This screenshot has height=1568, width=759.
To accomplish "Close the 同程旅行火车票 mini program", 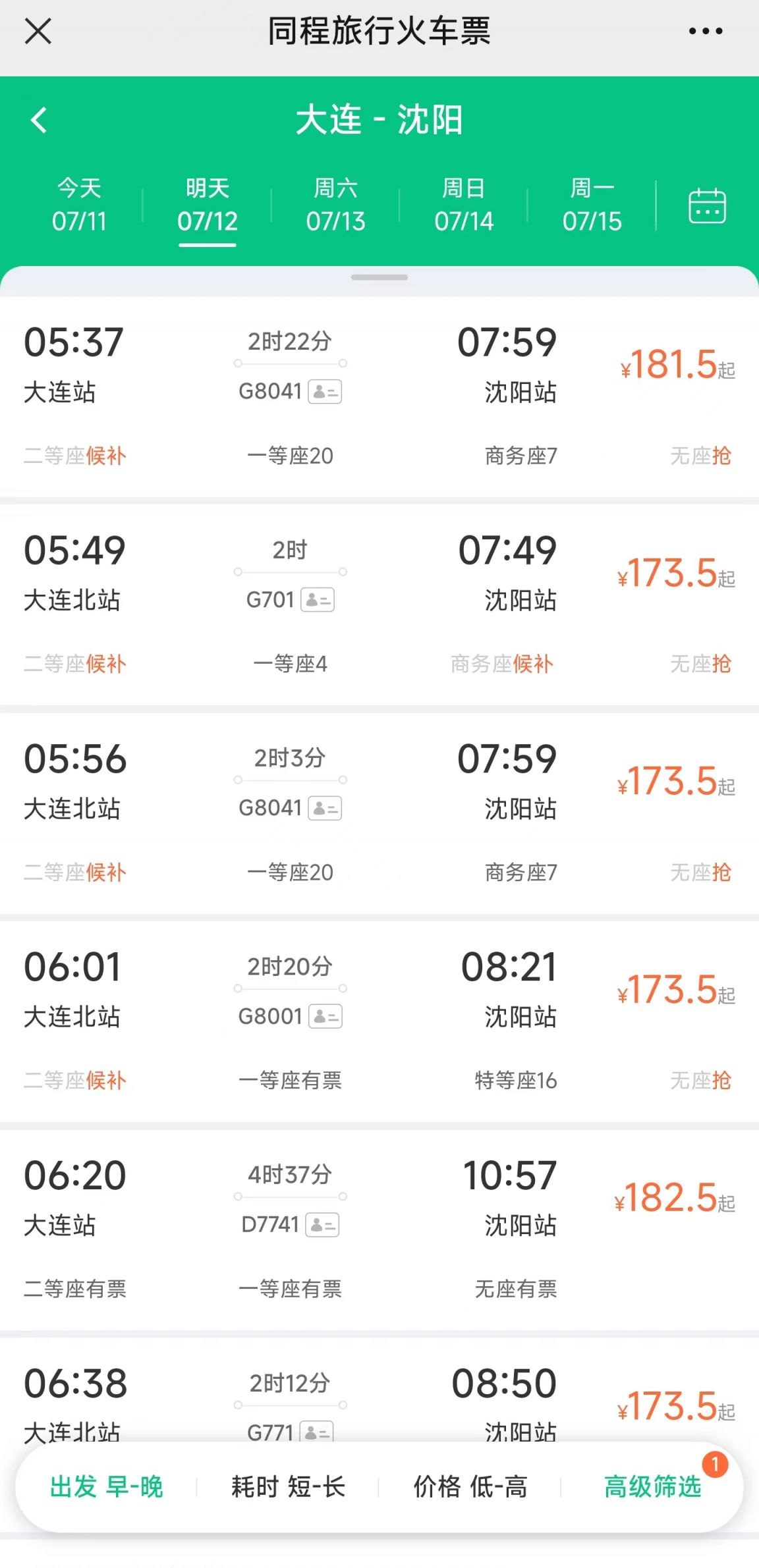I will [x=38, y=31].
